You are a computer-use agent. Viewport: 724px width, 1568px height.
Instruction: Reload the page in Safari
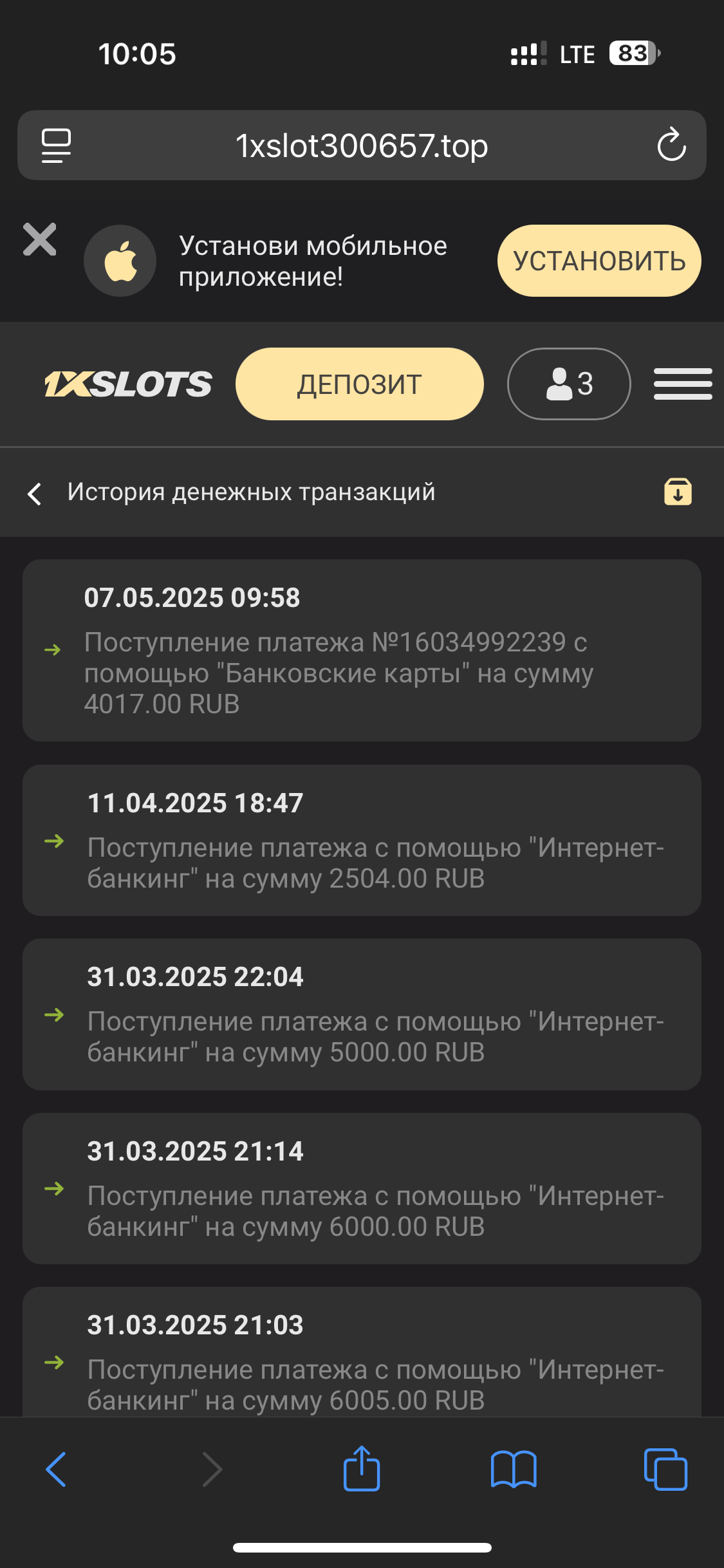coord(671,145)
